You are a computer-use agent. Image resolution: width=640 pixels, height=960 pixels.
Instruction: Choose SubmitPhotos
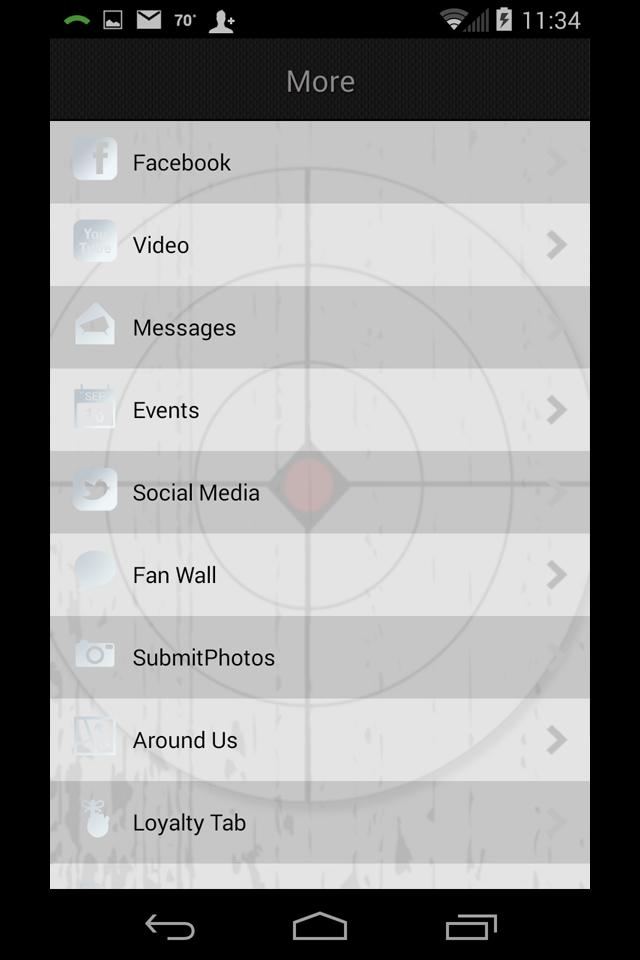[x=320, y=658]
